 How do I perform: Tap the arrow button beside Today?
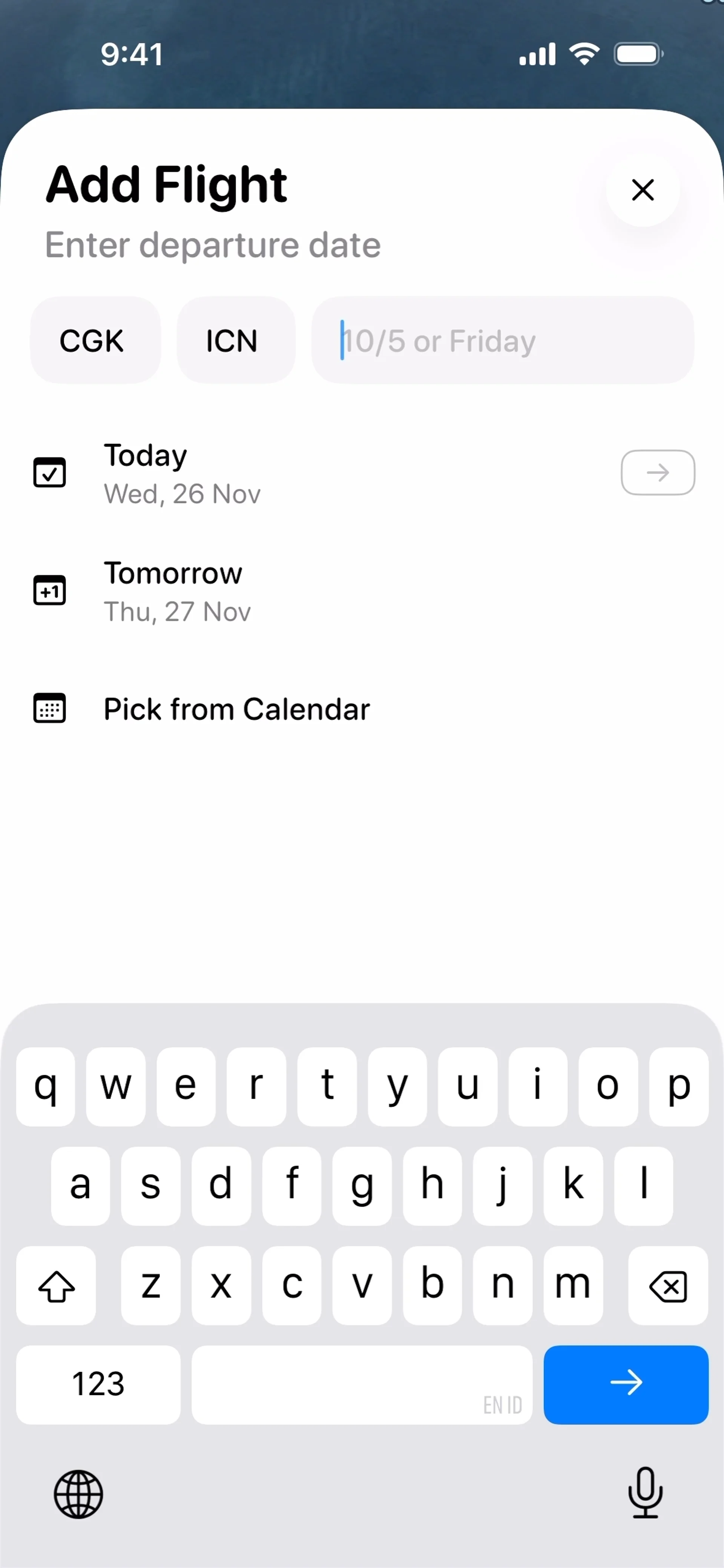(657, 472)
